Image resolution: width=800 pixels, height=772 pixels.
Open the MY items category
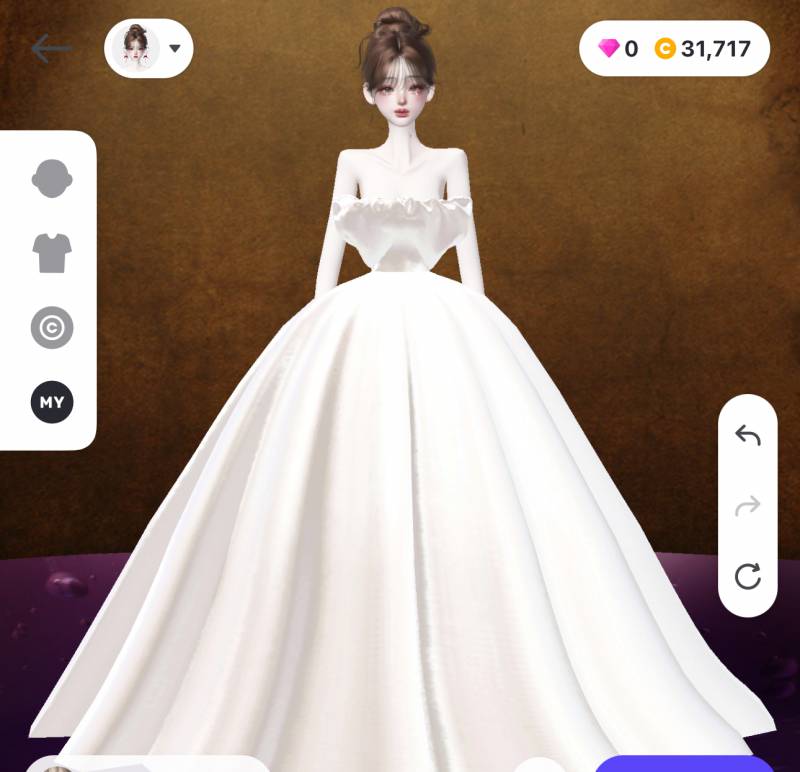pos(52,402)
